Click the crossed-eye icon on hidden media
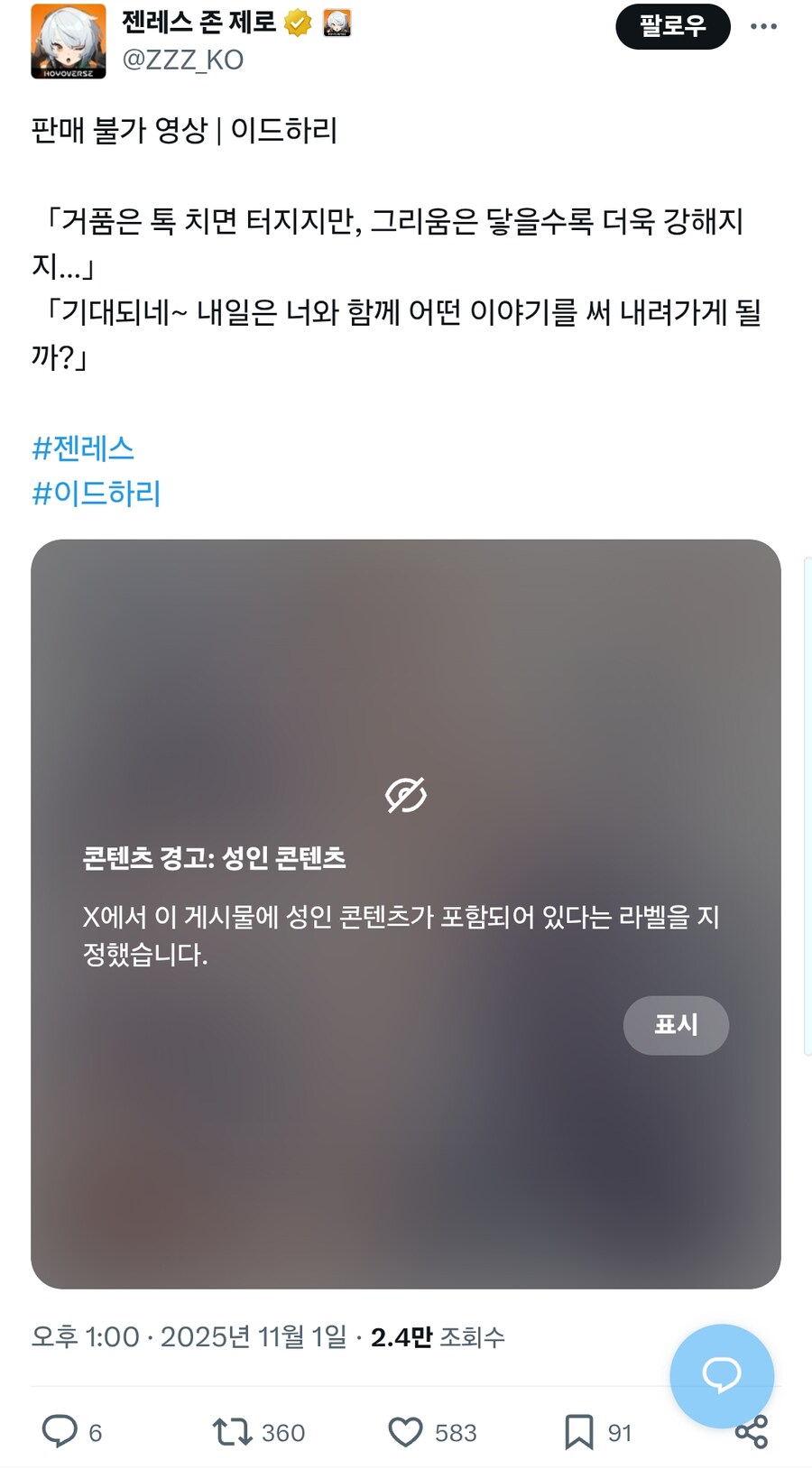 [406, 795]
